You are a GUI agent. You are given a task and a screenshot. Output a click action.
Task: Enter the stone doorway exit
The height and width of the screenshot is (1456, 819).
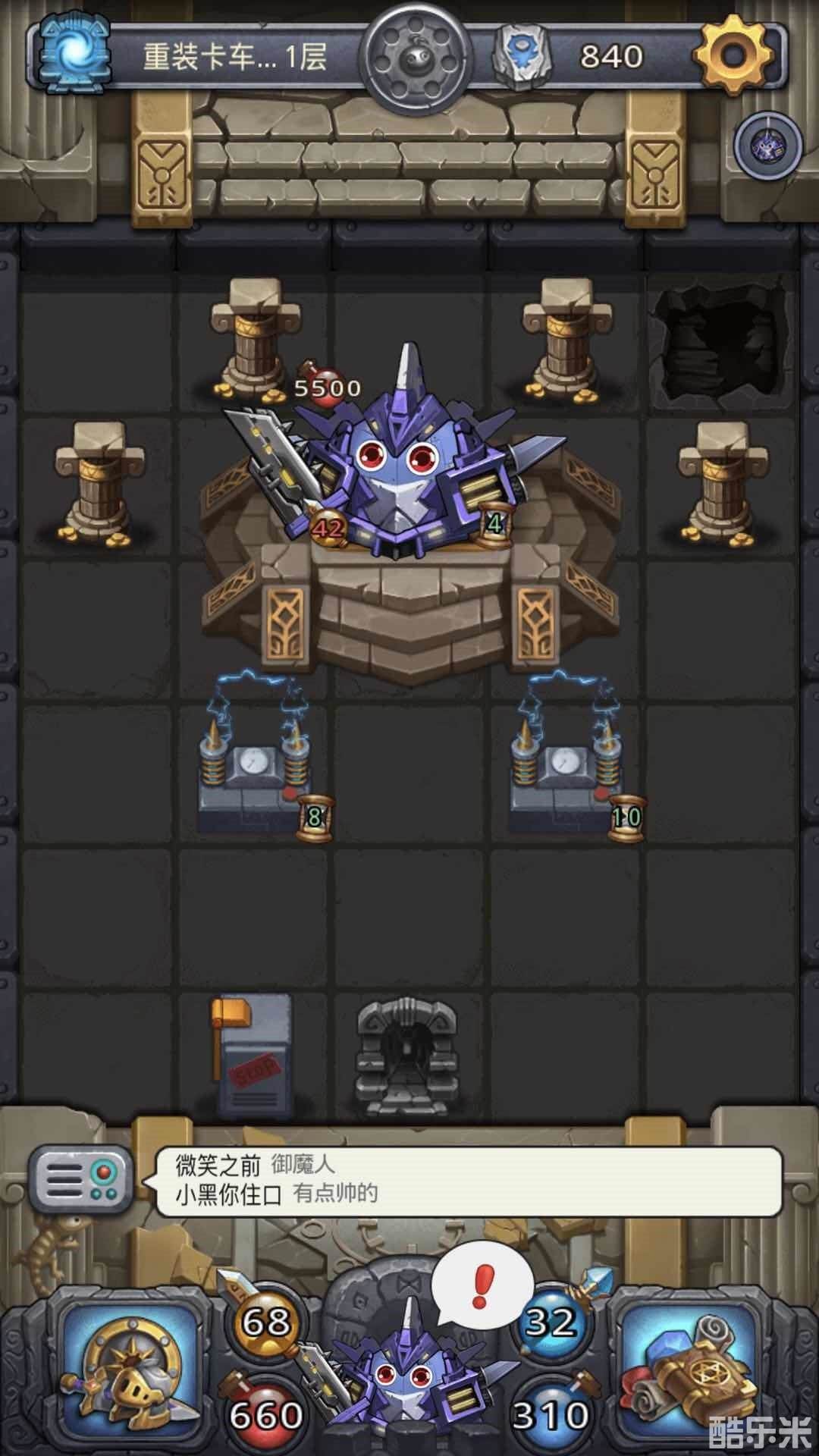[407, 1058]
